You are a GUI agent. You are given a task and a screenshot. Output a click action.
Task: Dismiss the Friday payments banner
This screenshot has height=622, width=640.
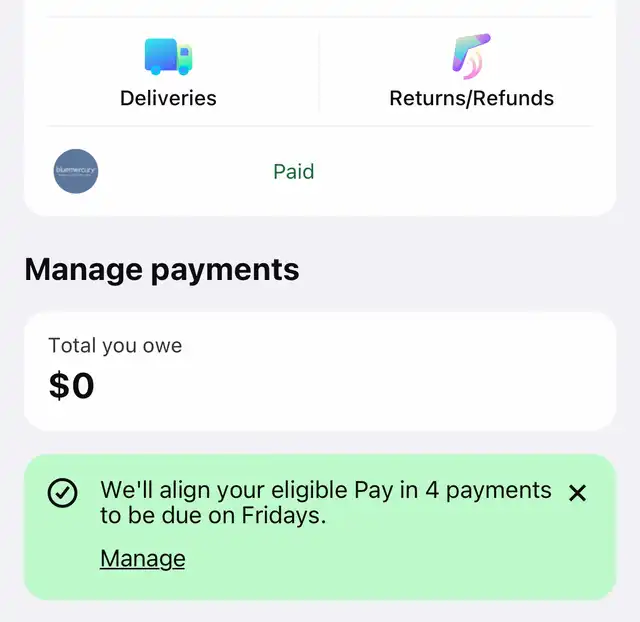click(577, 492)
